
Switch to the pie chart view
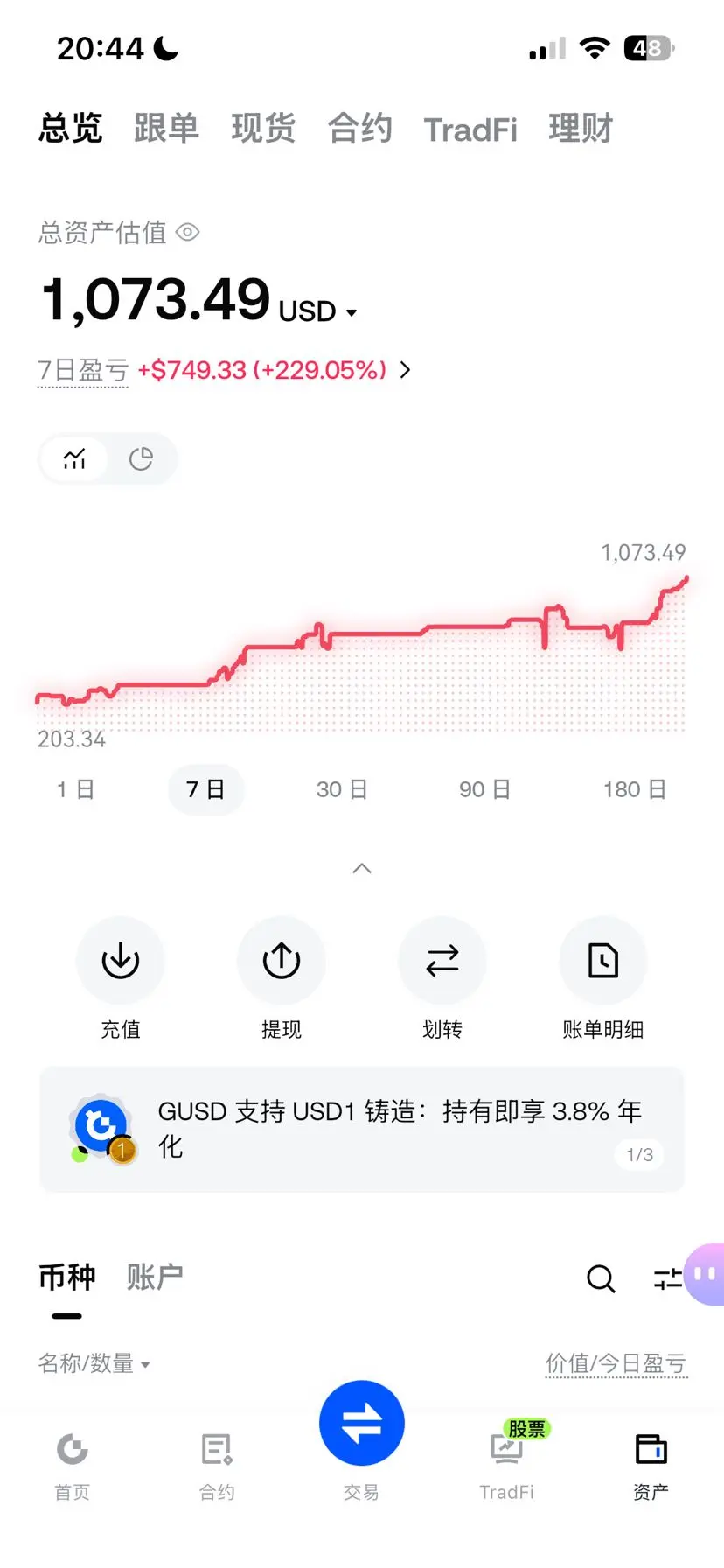click(141, 458)
